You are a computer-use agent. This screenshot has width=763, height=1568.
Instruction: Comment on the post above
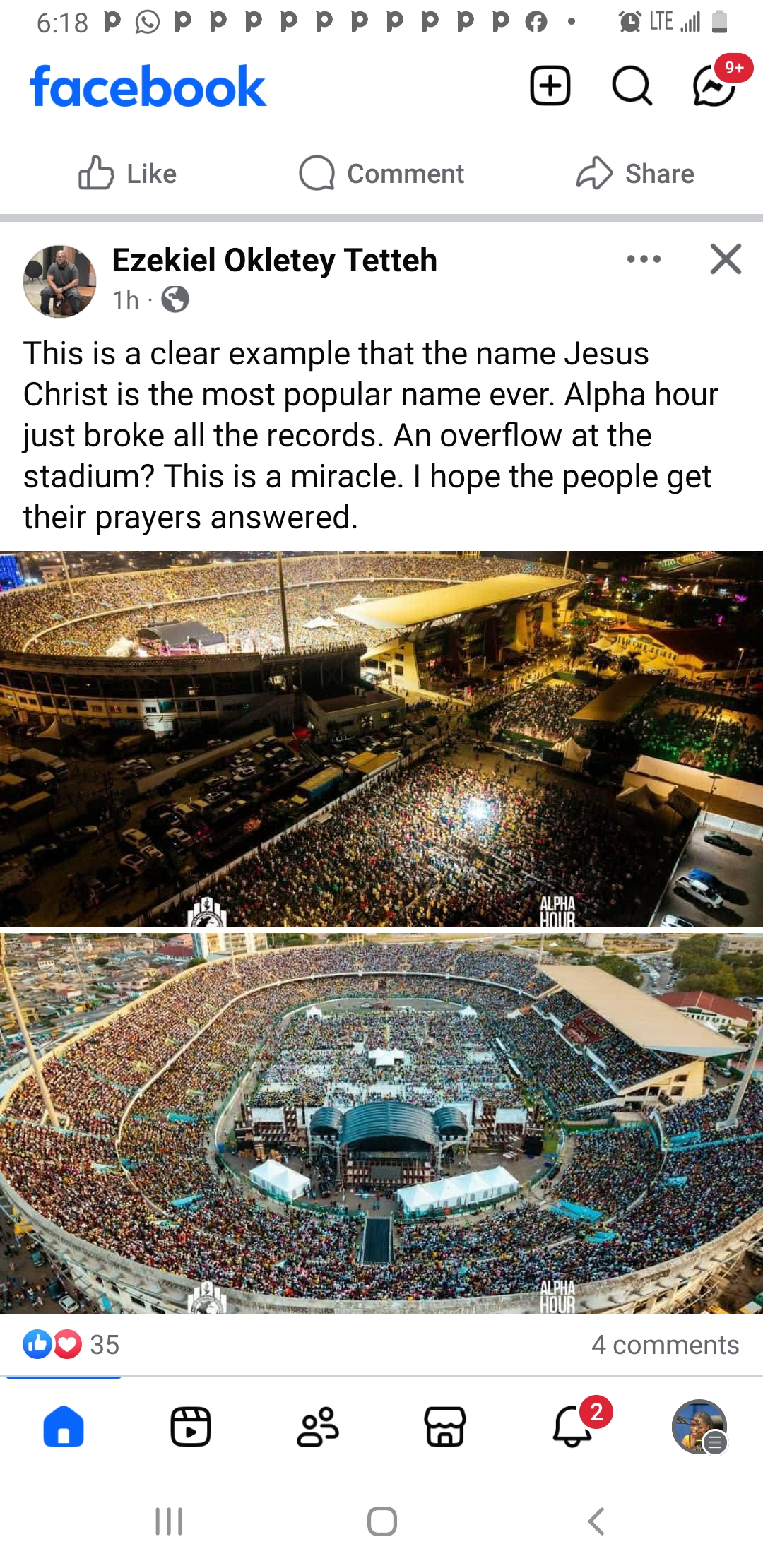point(381,174)
